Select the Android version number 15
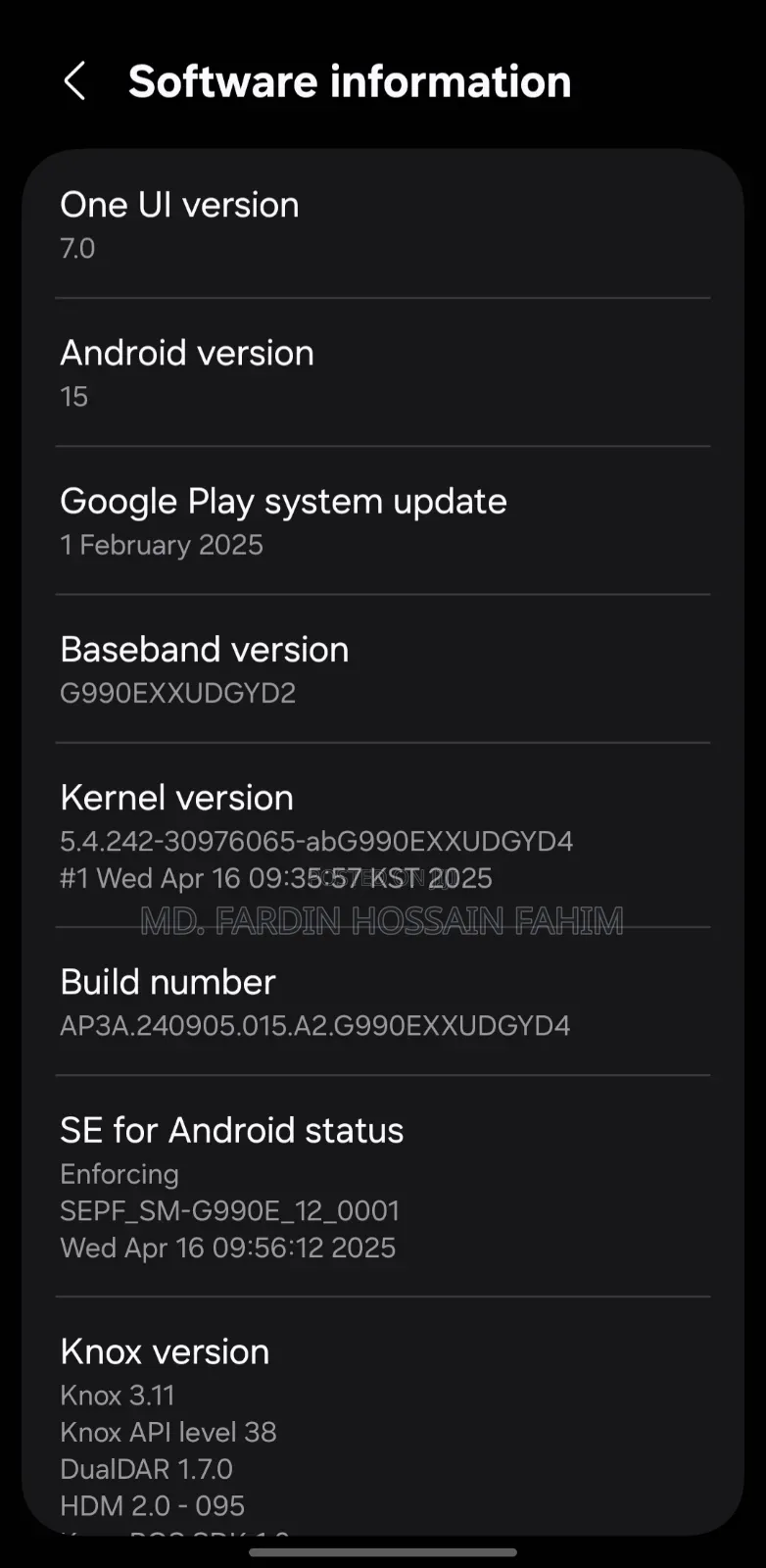This screenshot has width=766, height=1568. pos(73,396)
